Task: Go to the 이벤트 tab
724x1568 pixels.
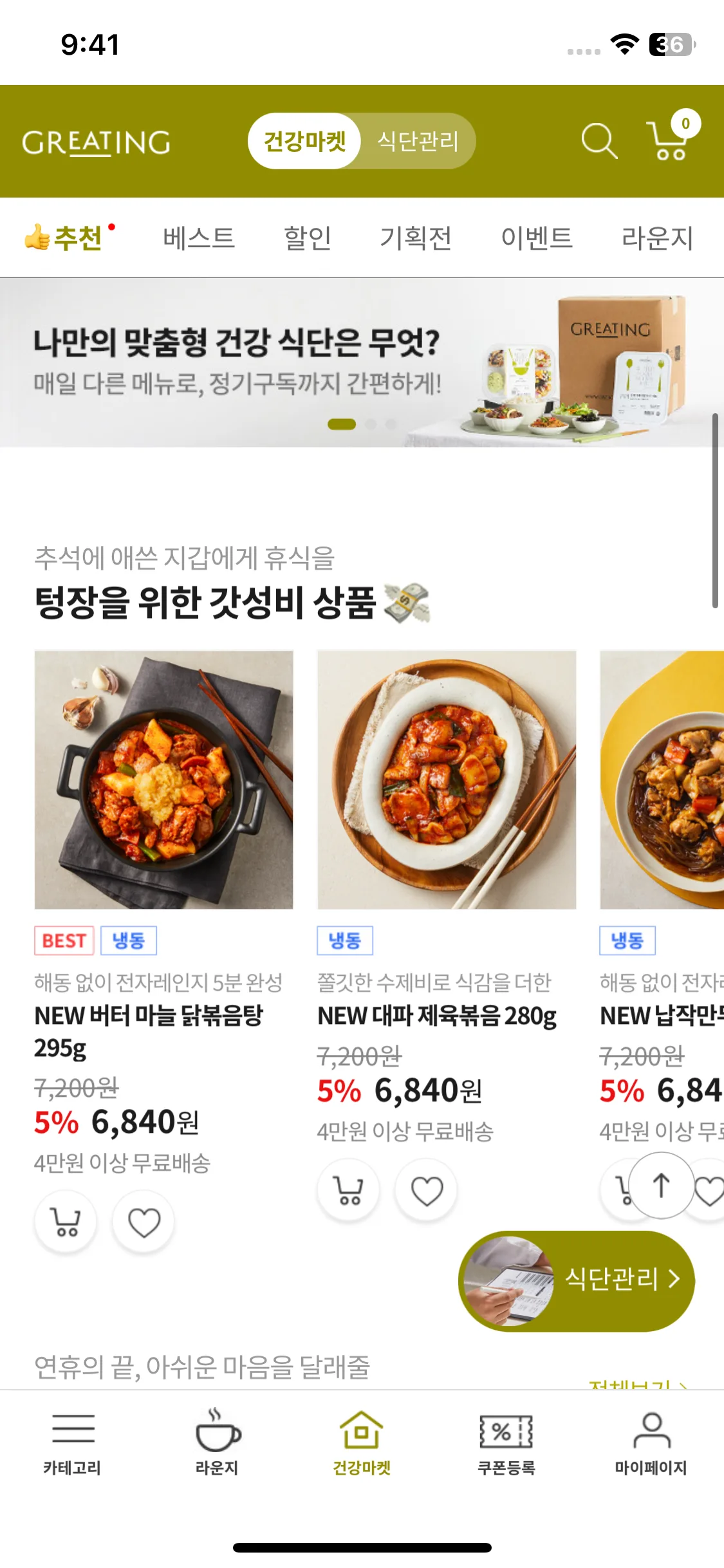Action: pos(537,238)
